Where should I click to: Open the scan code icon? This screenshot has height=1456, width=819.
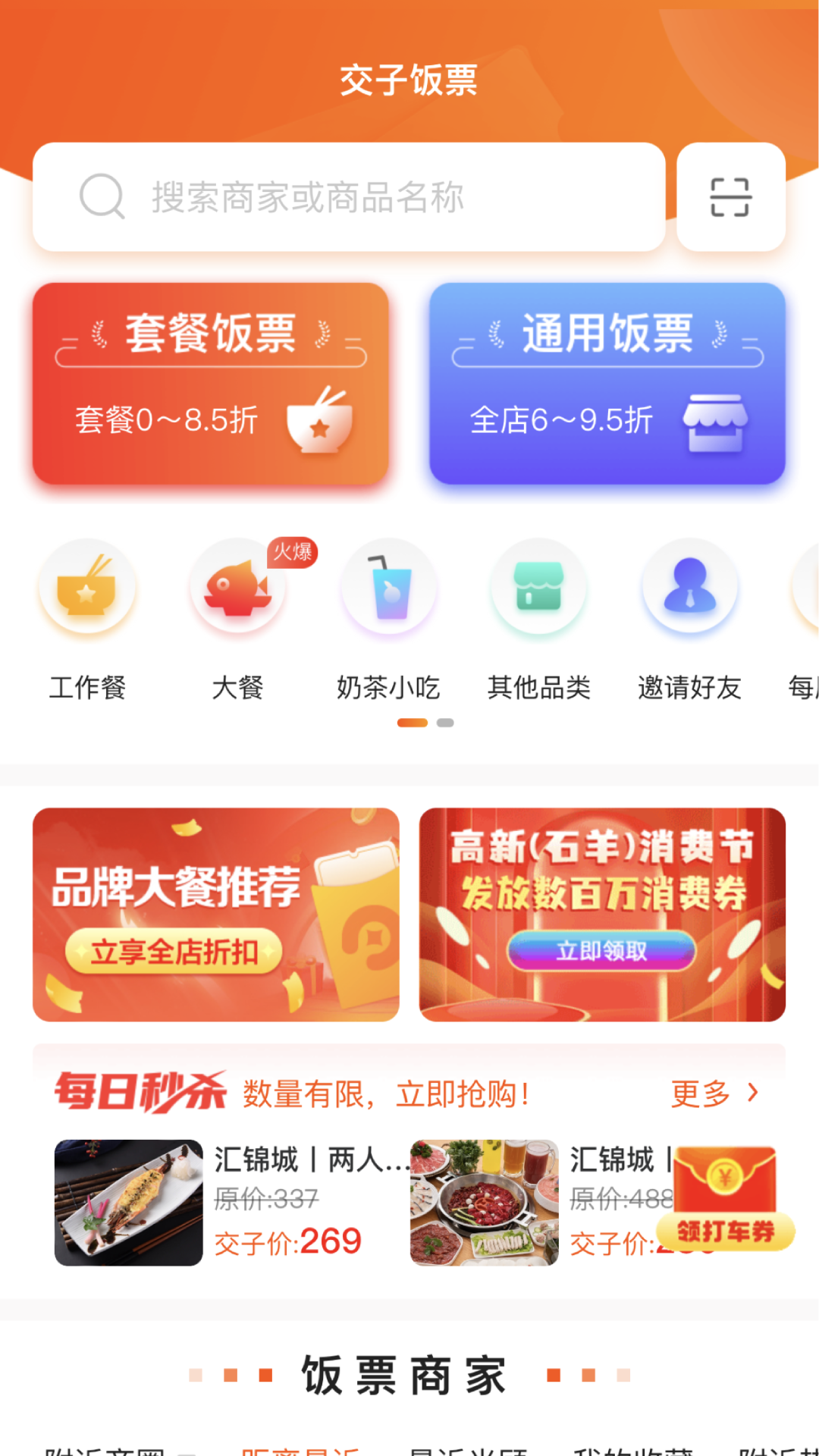(730, 197)
